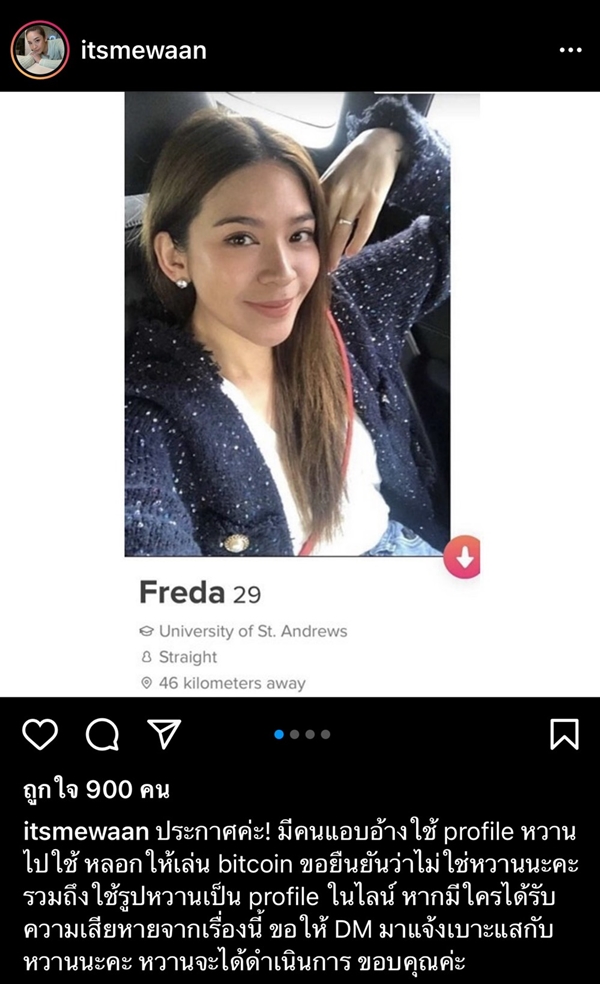Screen dimensions: 600x984
Task: Share the post via paper plane icon
Action: point(164,733)
